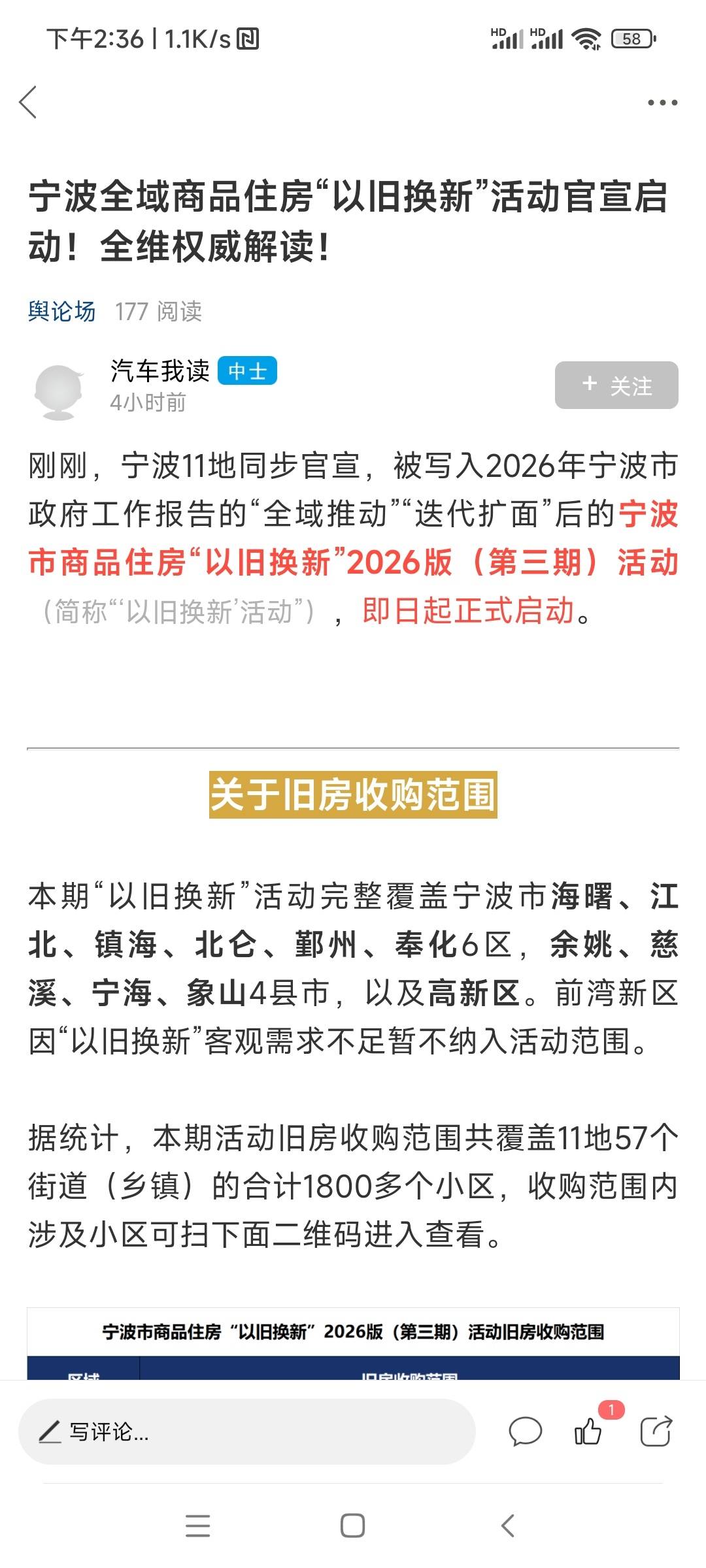View the article's comments

coord(525,1432)
